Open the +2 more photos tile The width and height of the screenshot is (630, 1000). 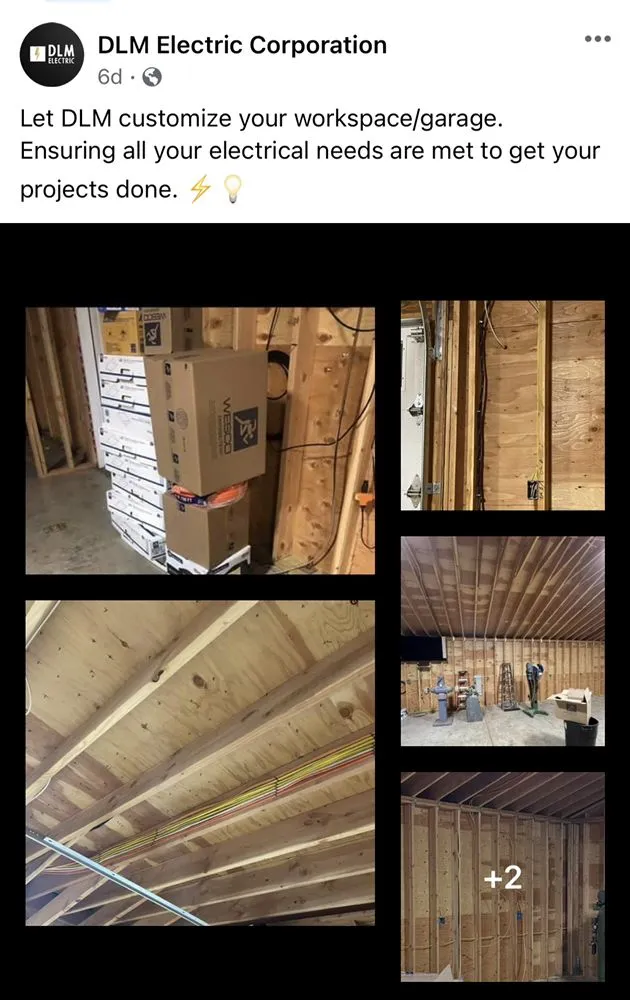pyautogui.click(x=503, y=876)
